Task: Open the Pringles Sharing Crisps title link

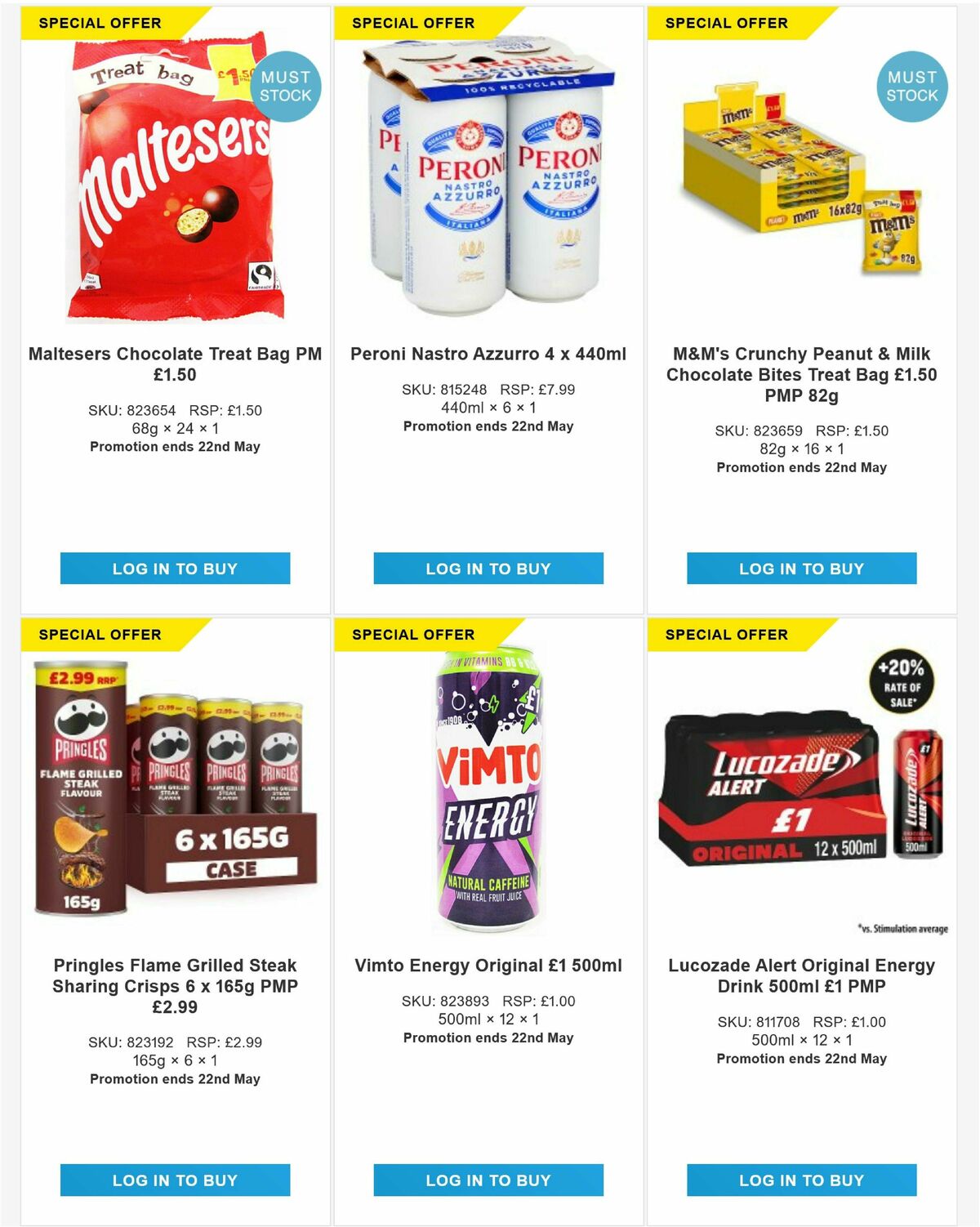Action: (x=176, y=985)
